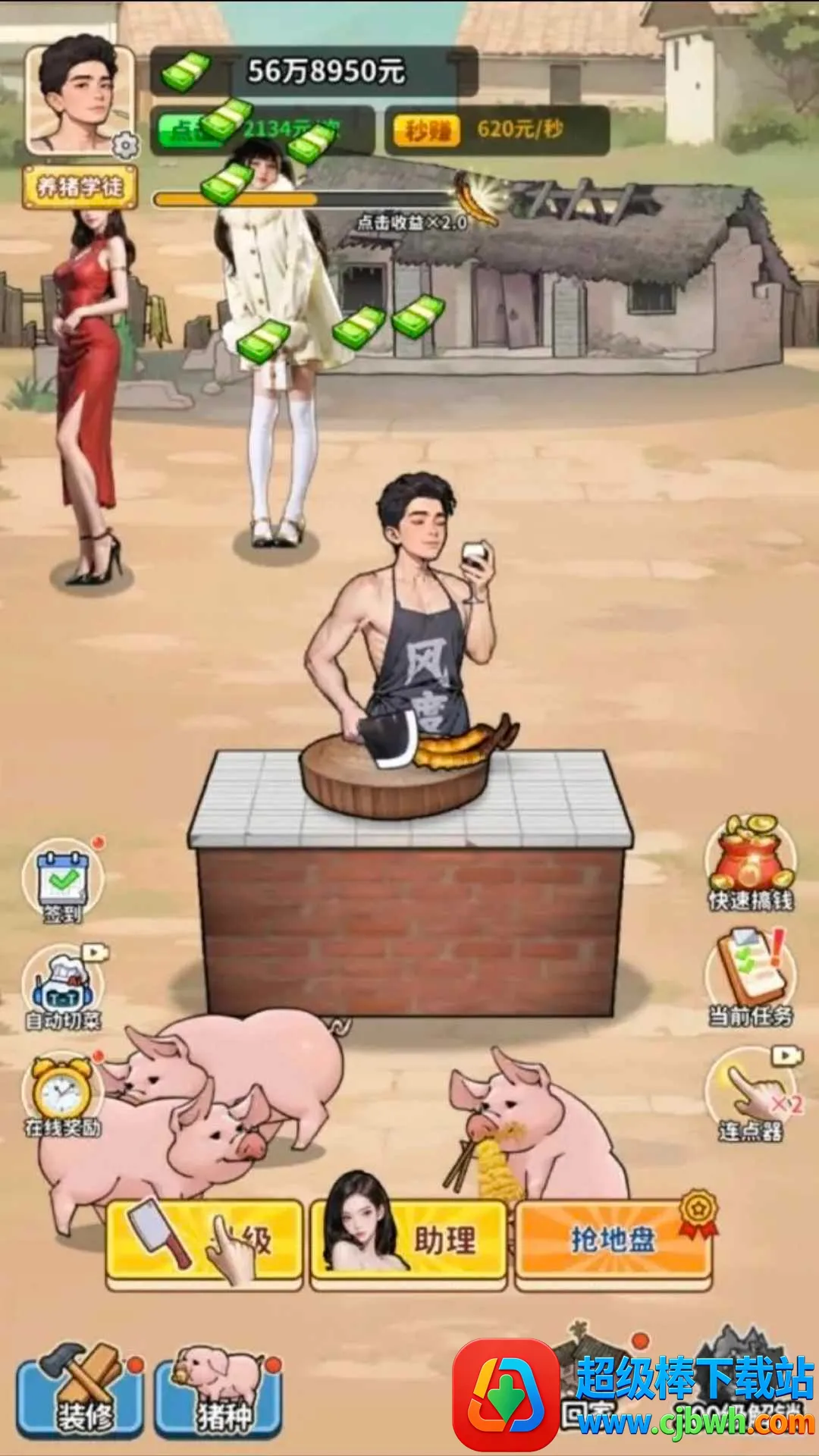Screen dimensions: 819x1456
Task: Tap the cleaver upgrade button
Action: 204,1242
